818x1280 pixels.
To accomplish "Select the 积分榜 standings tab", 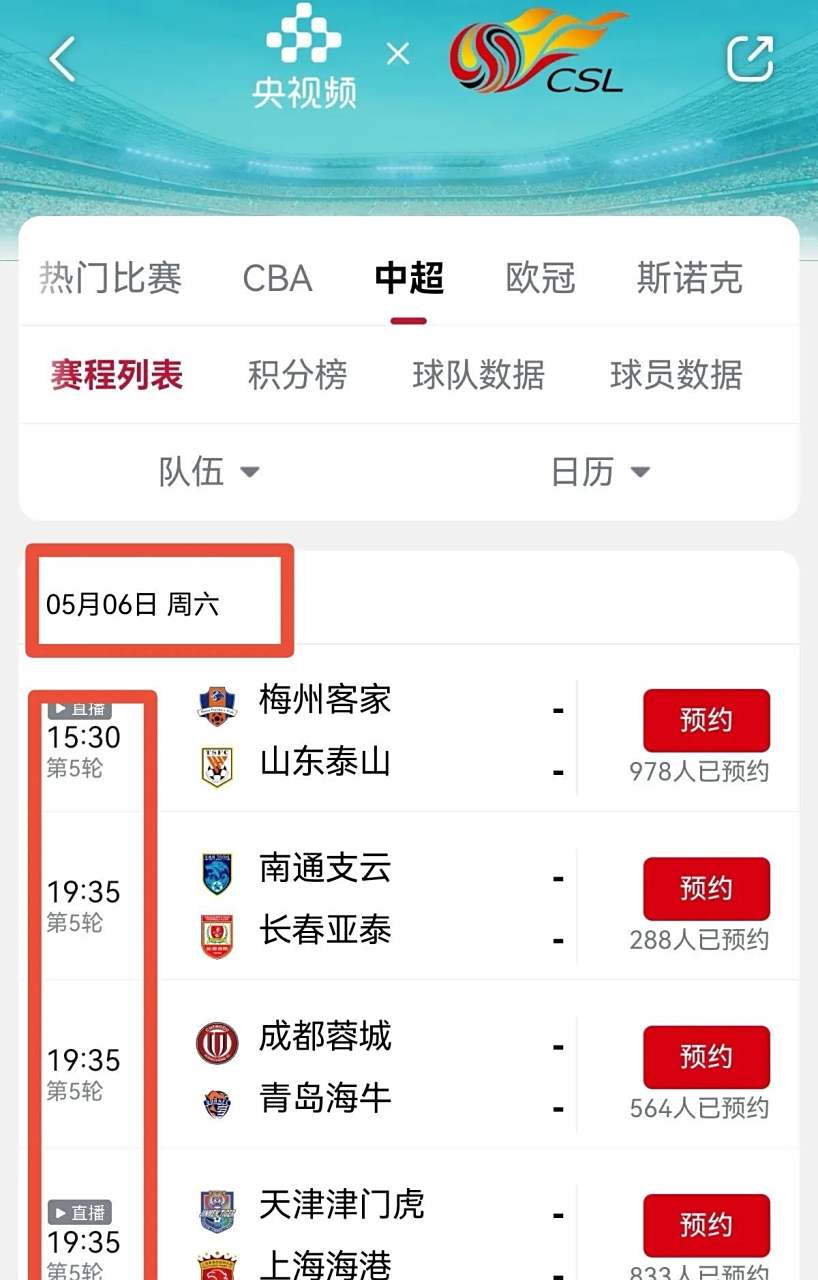I will [x=297, y=375].
